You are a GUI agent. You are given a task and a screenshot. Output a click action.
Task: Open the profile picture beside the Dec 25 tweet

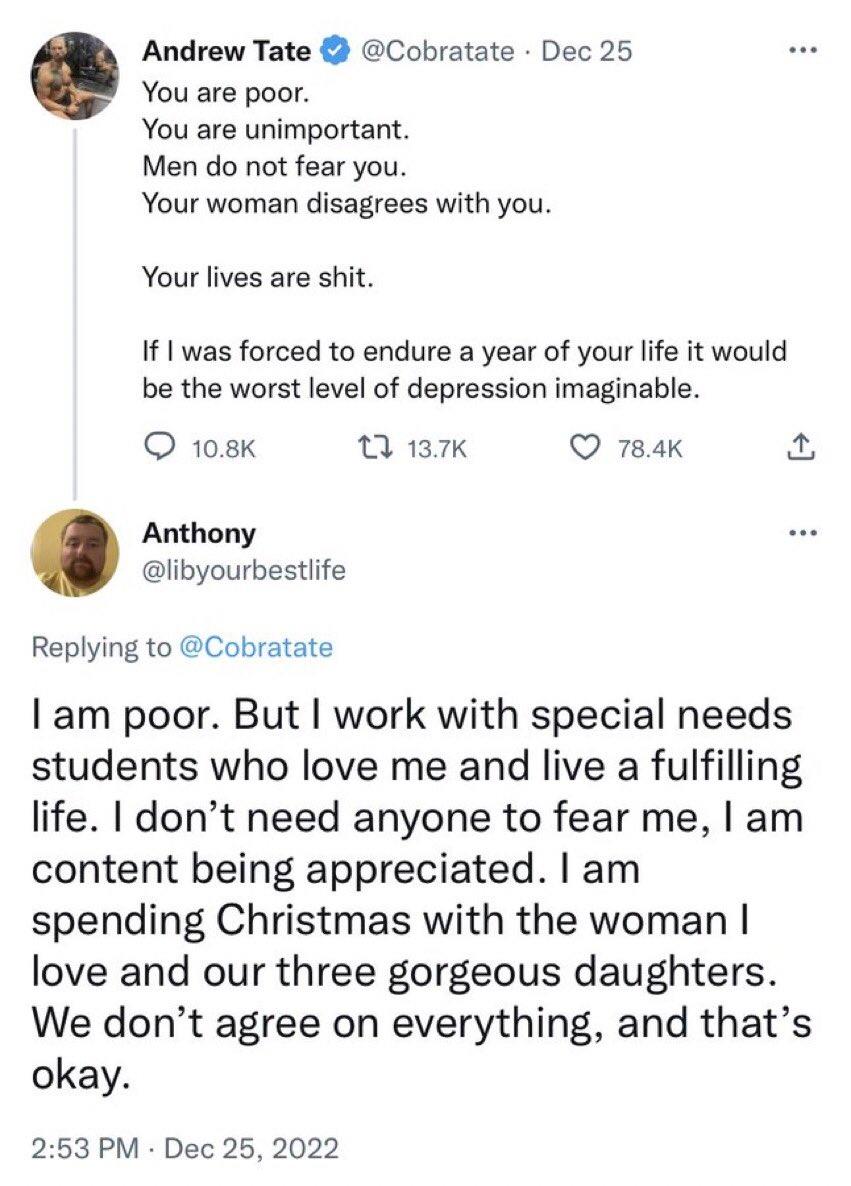pyautogui.click(x=77, y=76)
